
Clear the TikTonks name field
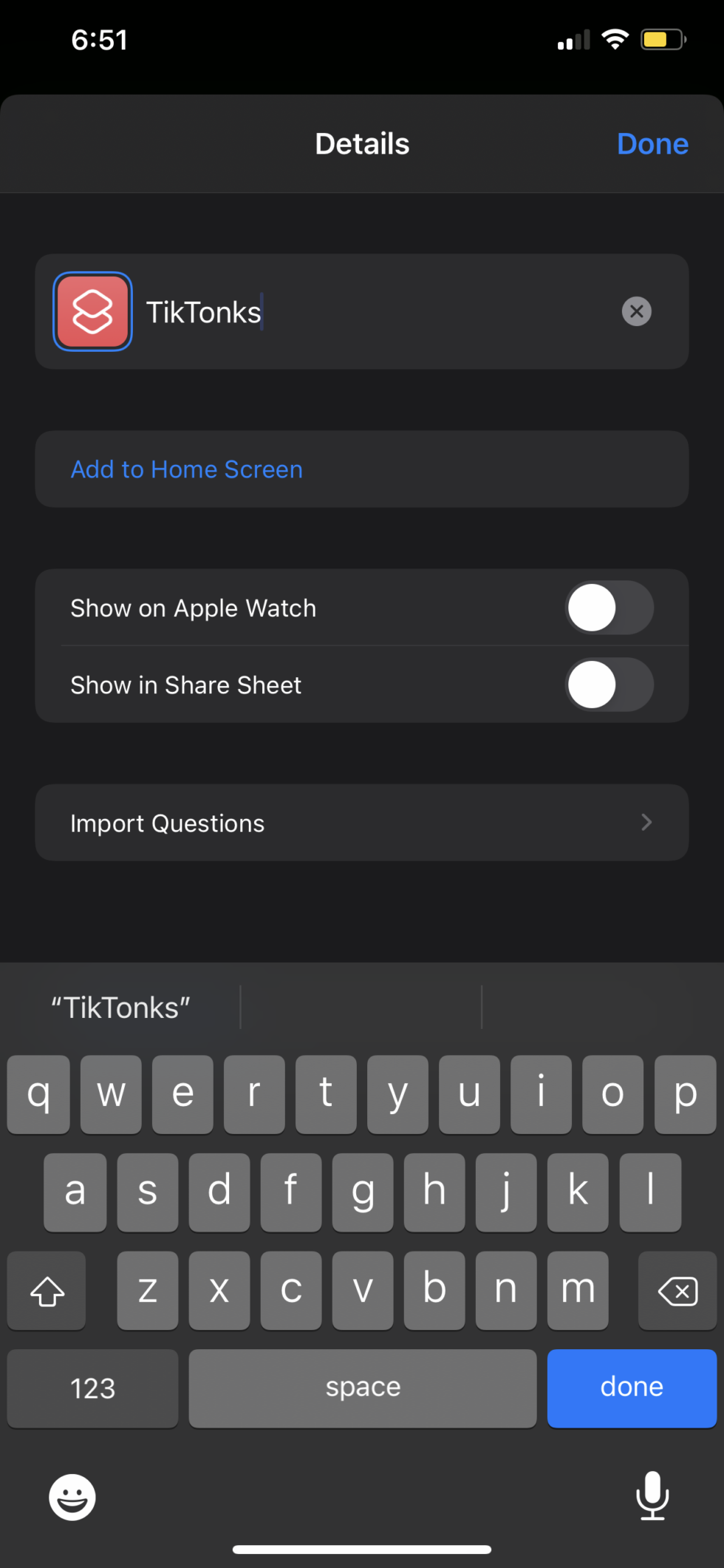637,311
